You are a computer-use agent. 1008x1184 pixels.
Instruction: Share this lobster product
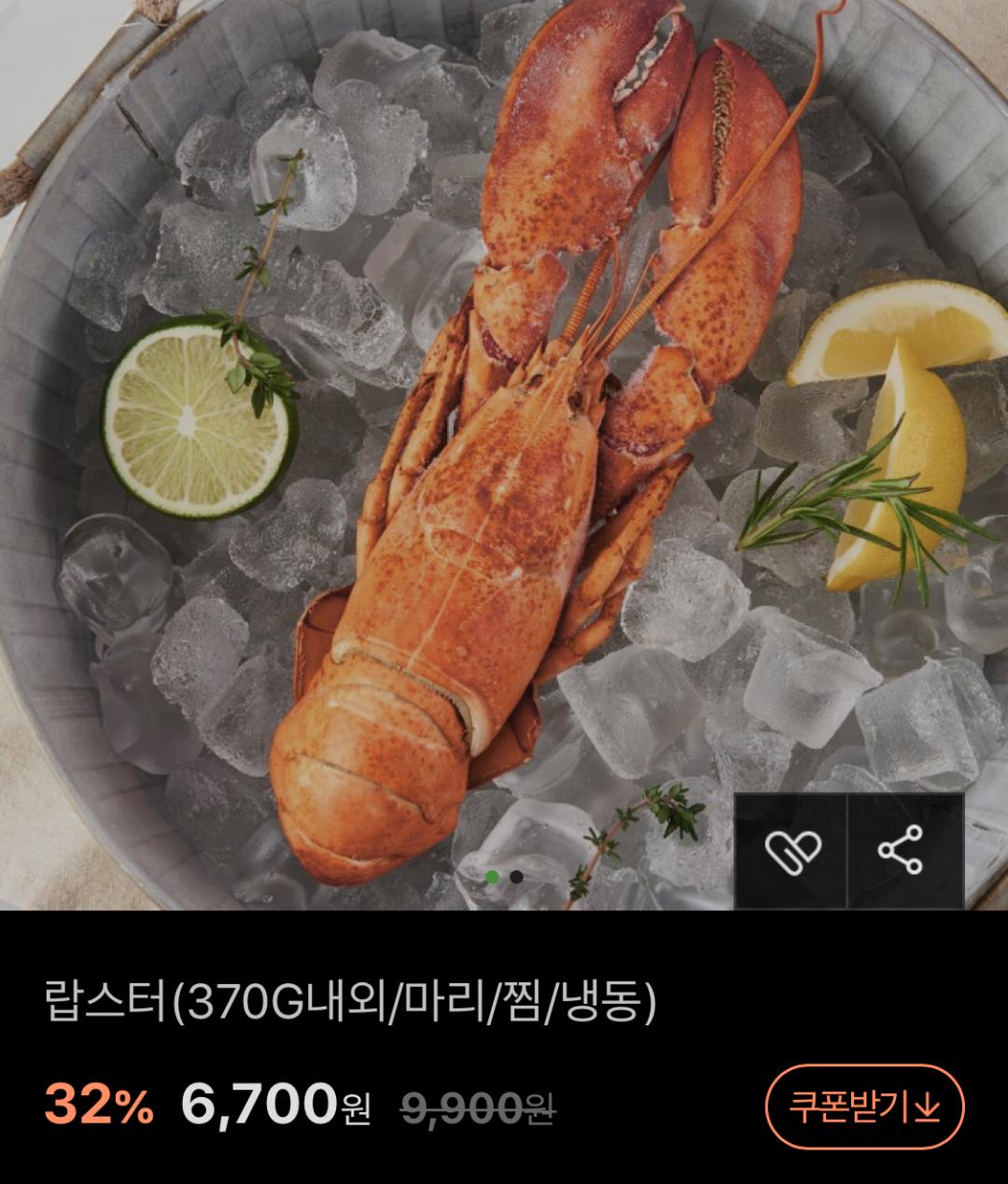pyautogui.click(x=902, y=850)
